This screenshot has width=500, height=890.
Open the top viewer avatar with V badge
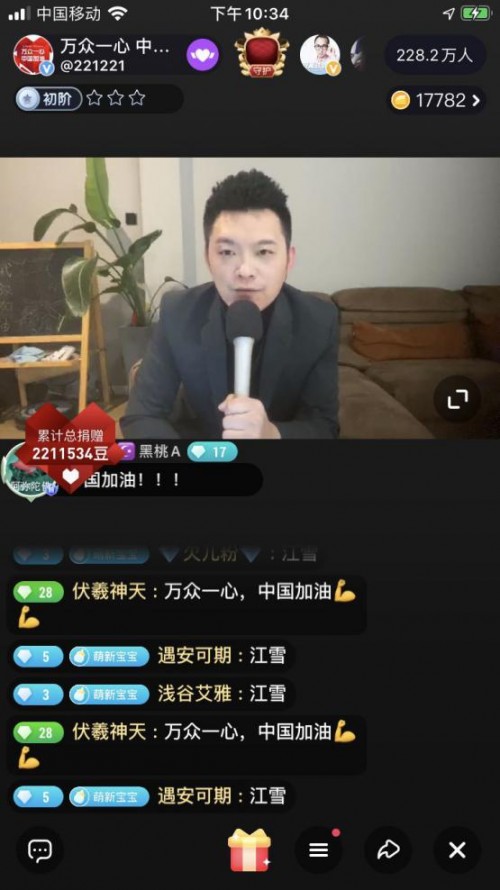point(321,55)
